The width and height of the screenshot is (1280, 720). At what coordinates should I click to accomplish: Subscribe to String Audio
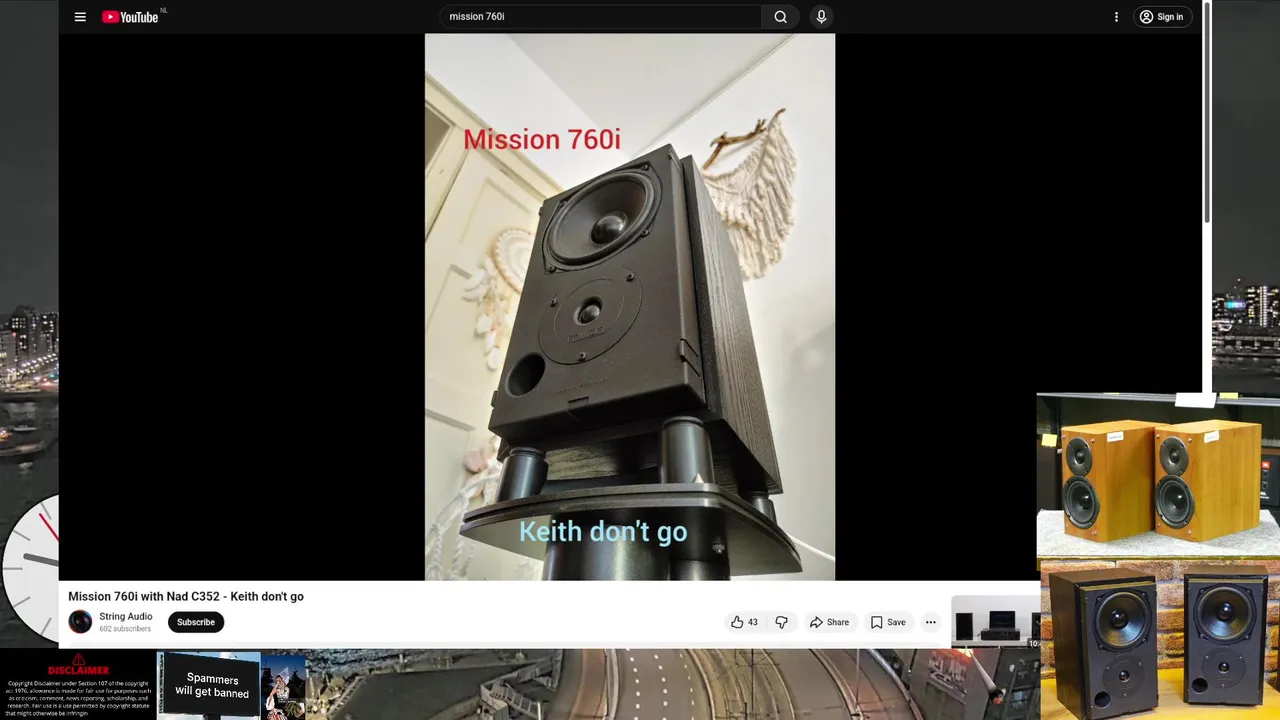pos(196,622)
